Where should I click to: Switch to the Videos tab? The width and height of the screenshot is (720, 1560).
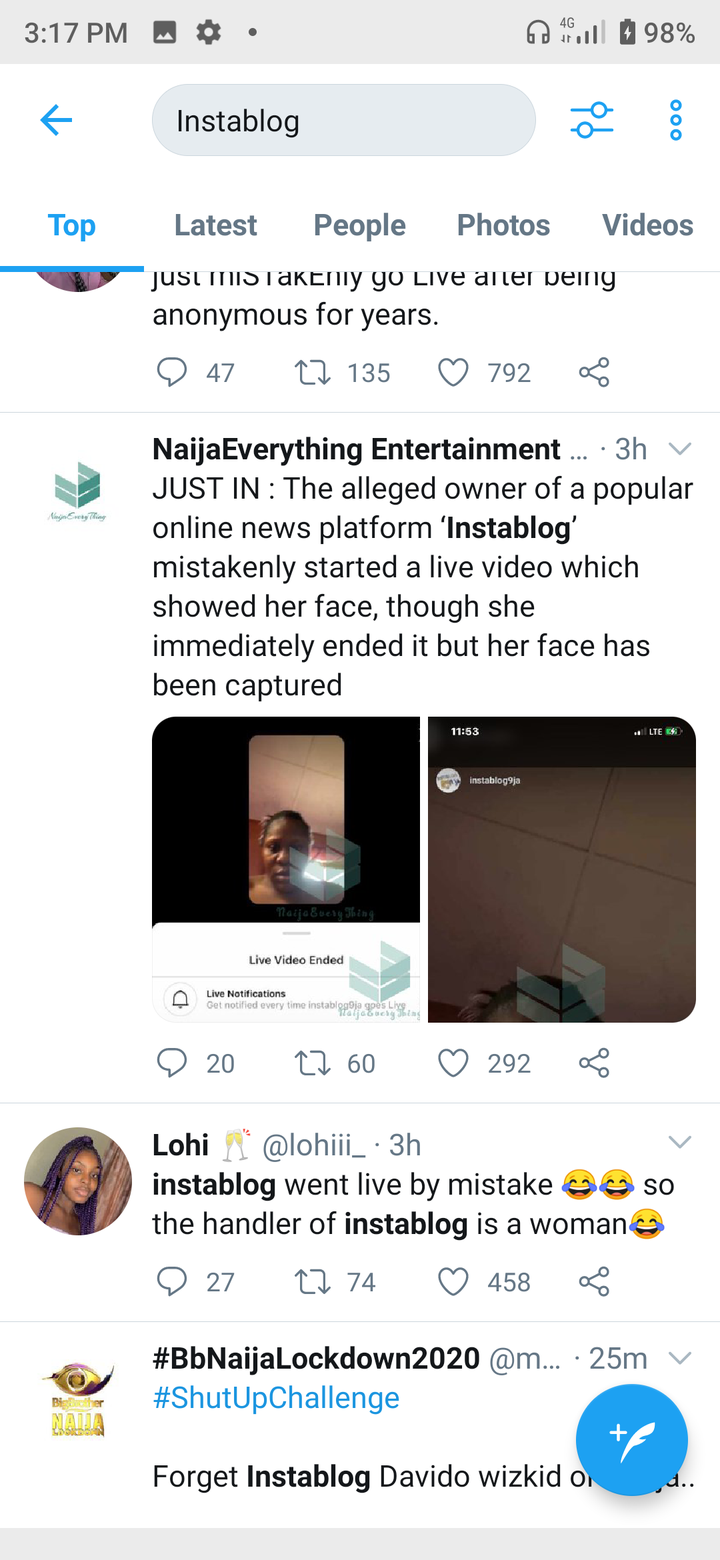(x=647, y=225)
